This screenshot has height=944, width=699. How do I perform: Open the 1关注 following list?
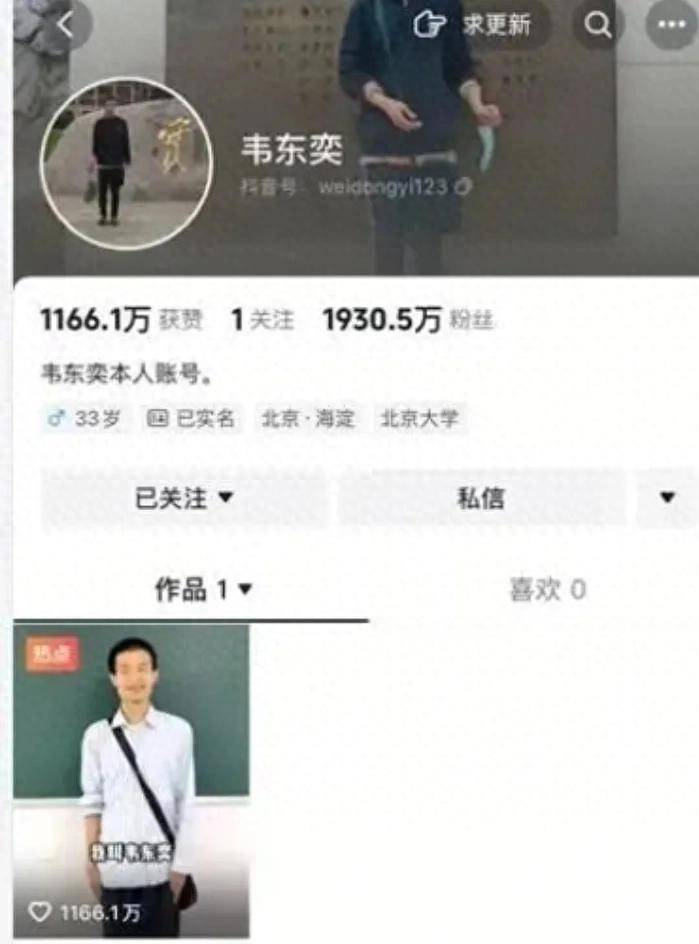coord(262,320)
